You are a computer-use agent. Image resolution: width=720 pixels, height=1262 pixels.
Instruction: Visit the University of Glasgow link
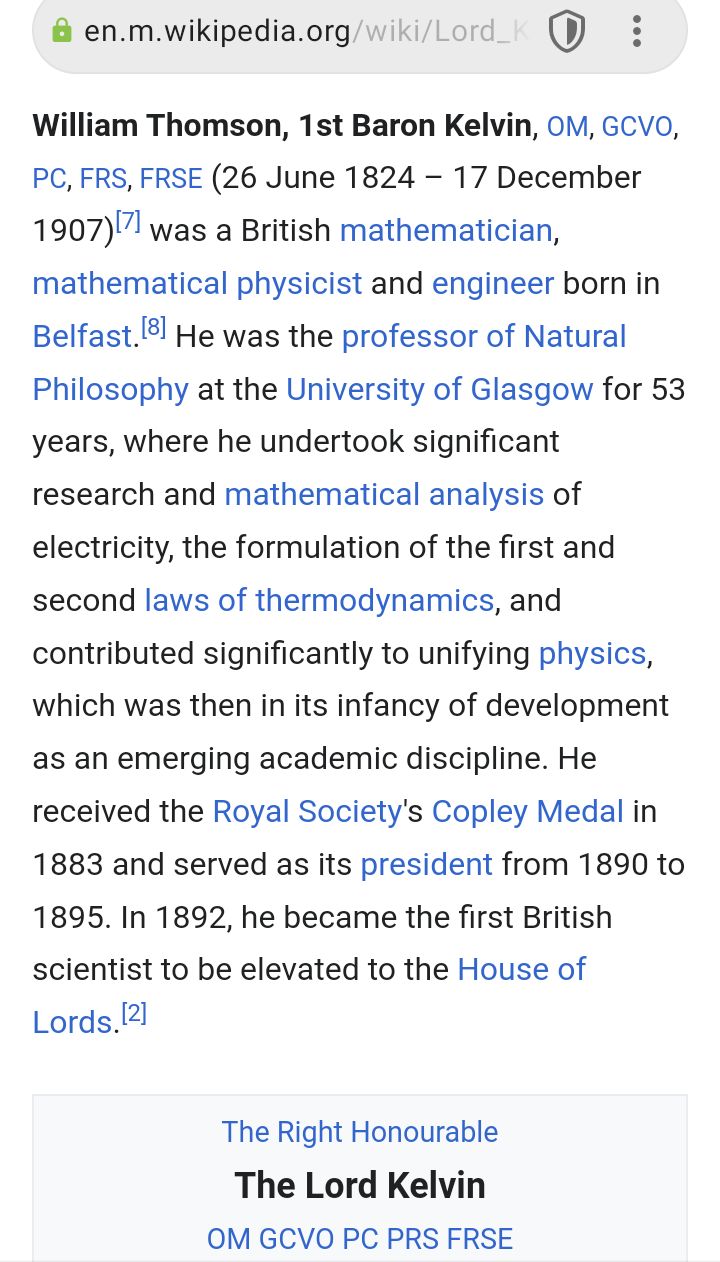[439, 389]
